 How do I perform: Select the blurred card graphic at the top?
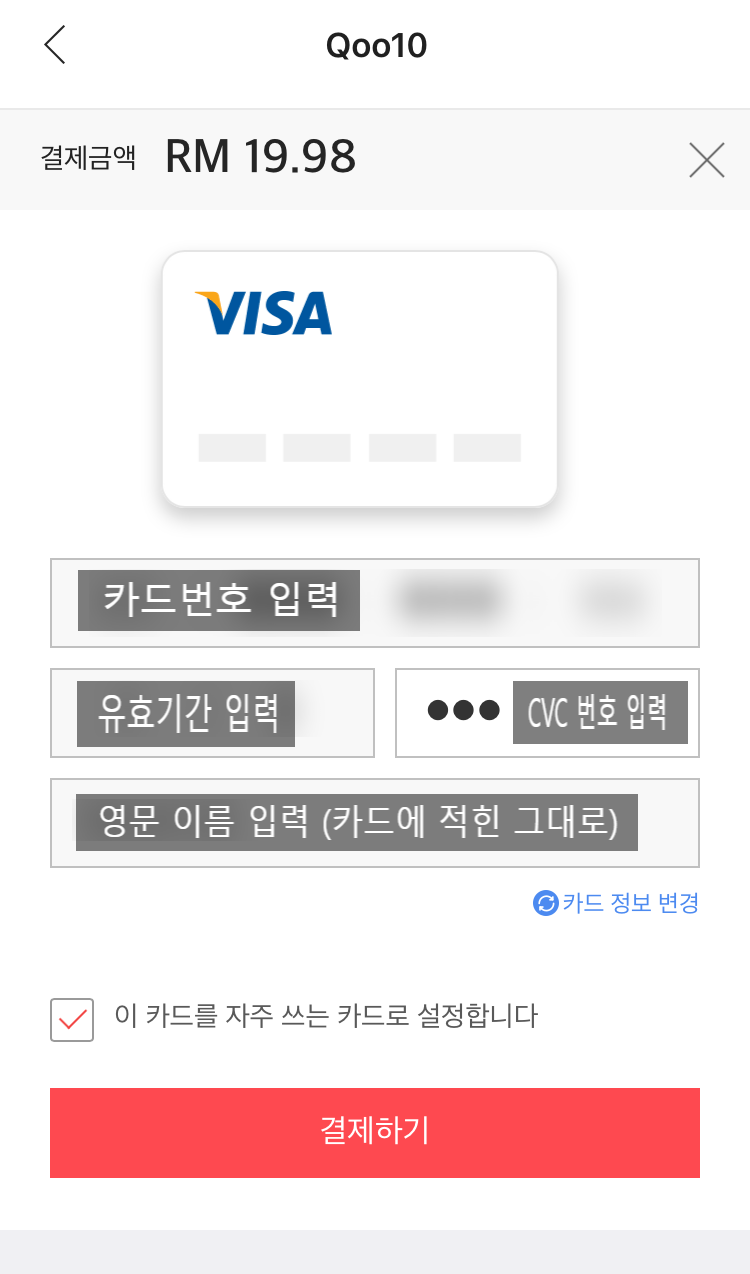point(360,380)
